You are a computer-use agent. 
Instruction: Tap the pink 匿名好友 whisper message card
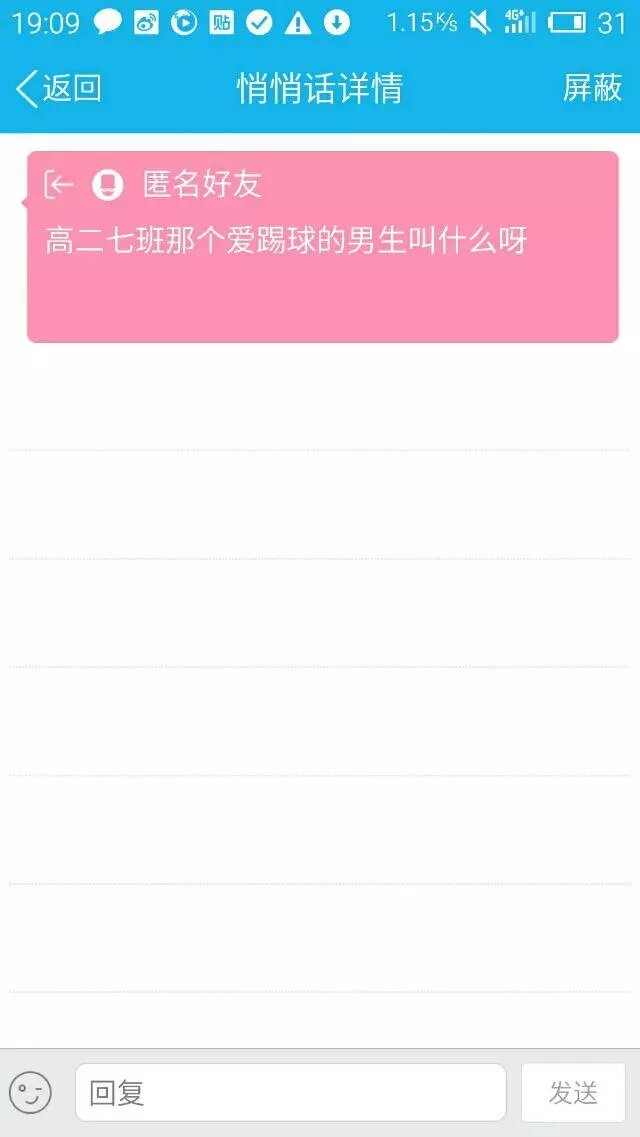click(322, 247)
